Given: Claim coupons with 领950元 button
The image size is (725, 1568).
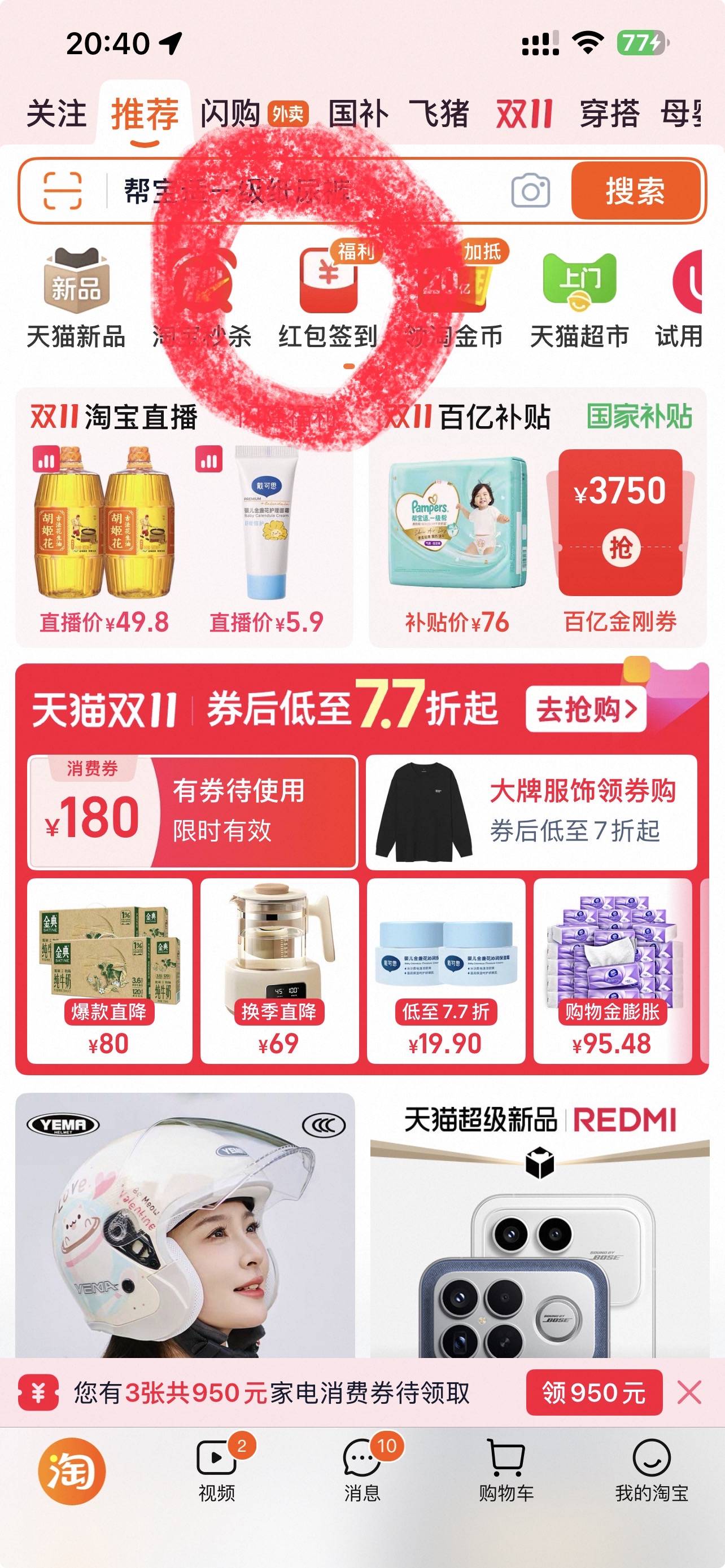Looking at the screenshot, I should click(593, 1392).
